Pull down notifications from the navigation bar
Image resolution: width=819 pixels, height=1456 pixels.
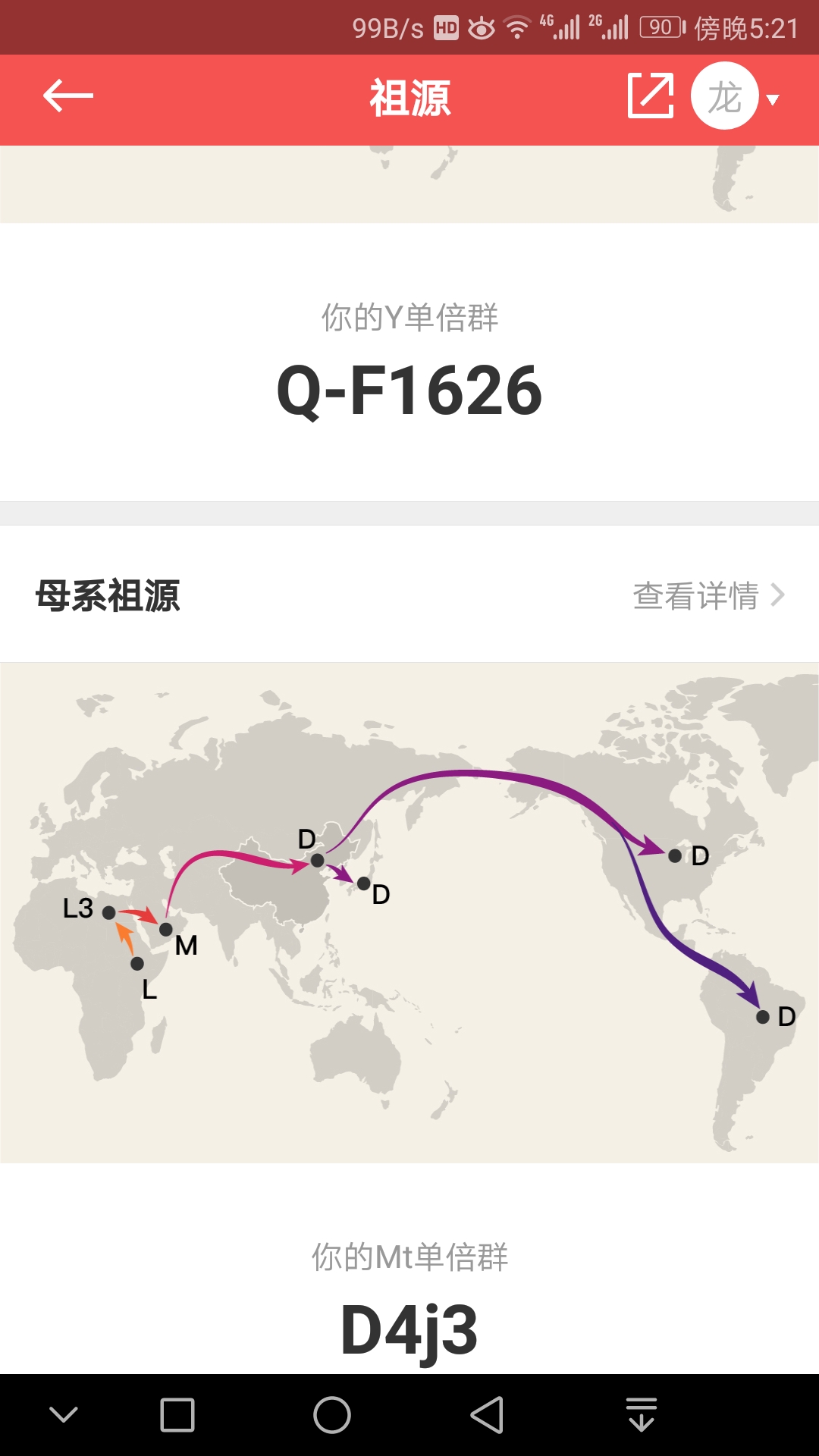pyautogui.click(x=642, y=1415)
